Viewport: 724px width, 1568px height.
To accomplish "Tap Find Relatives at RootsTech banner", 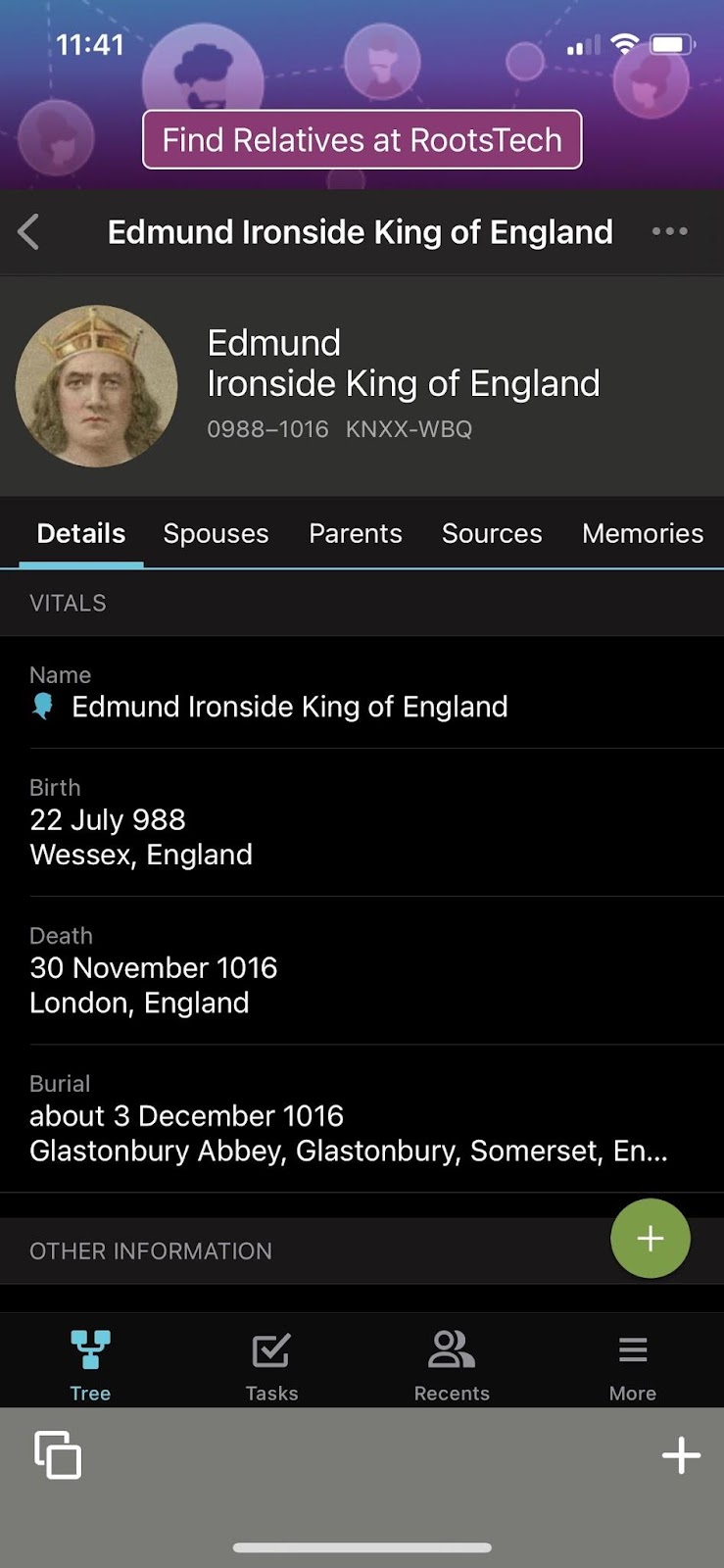I will pos(362,140).
